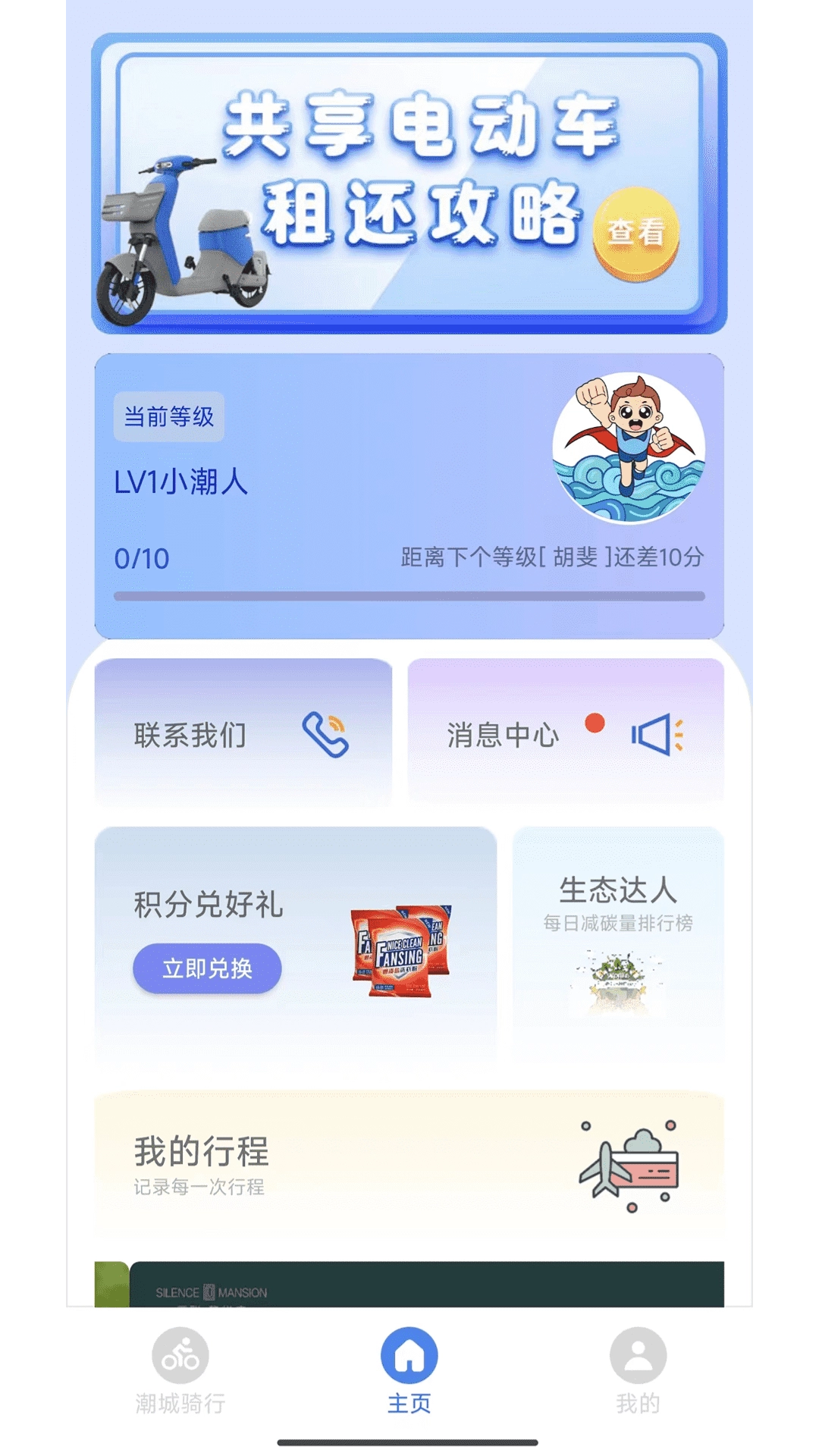Tap the phone icon beside 联系我们
Image resolution: width=819 pixels, height=1456 pixels.
[x=328, y=736]
